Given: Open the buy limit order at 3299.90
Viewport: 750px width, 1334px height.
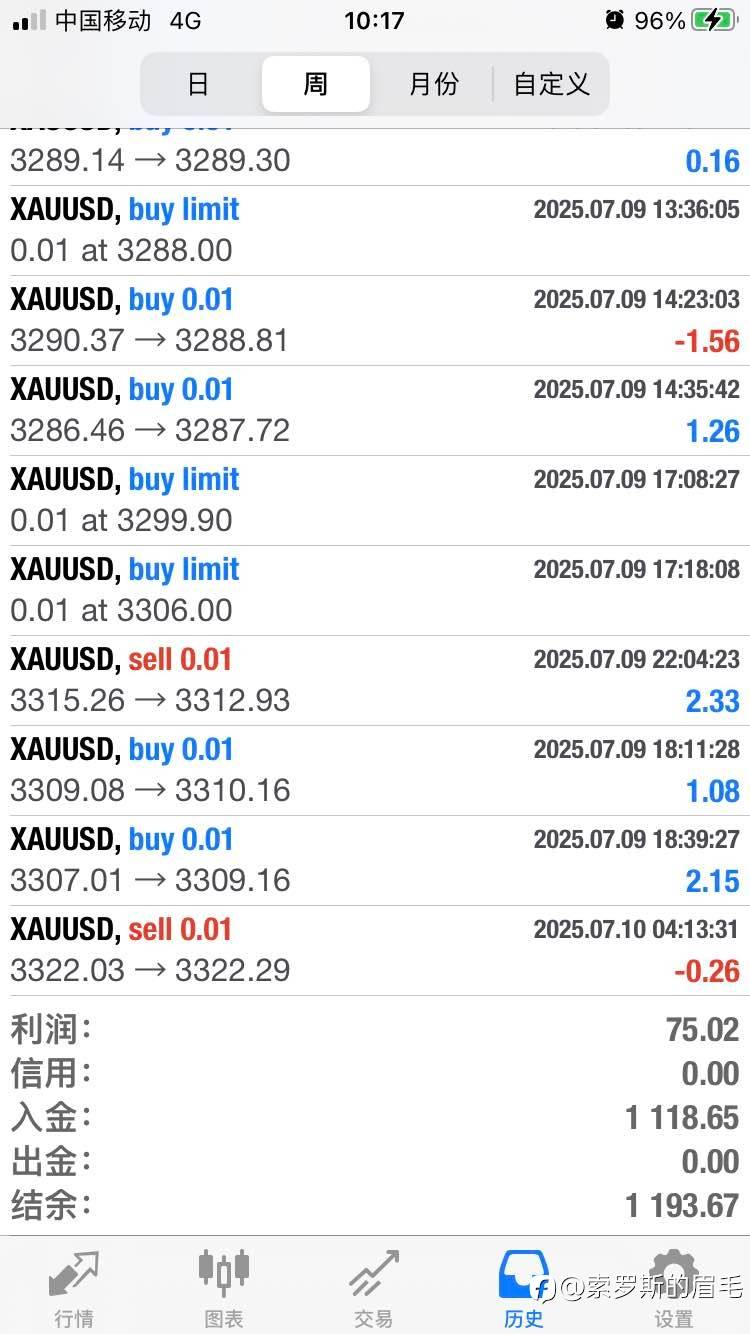Looking at the screenshot, I should tap(375, 501).
